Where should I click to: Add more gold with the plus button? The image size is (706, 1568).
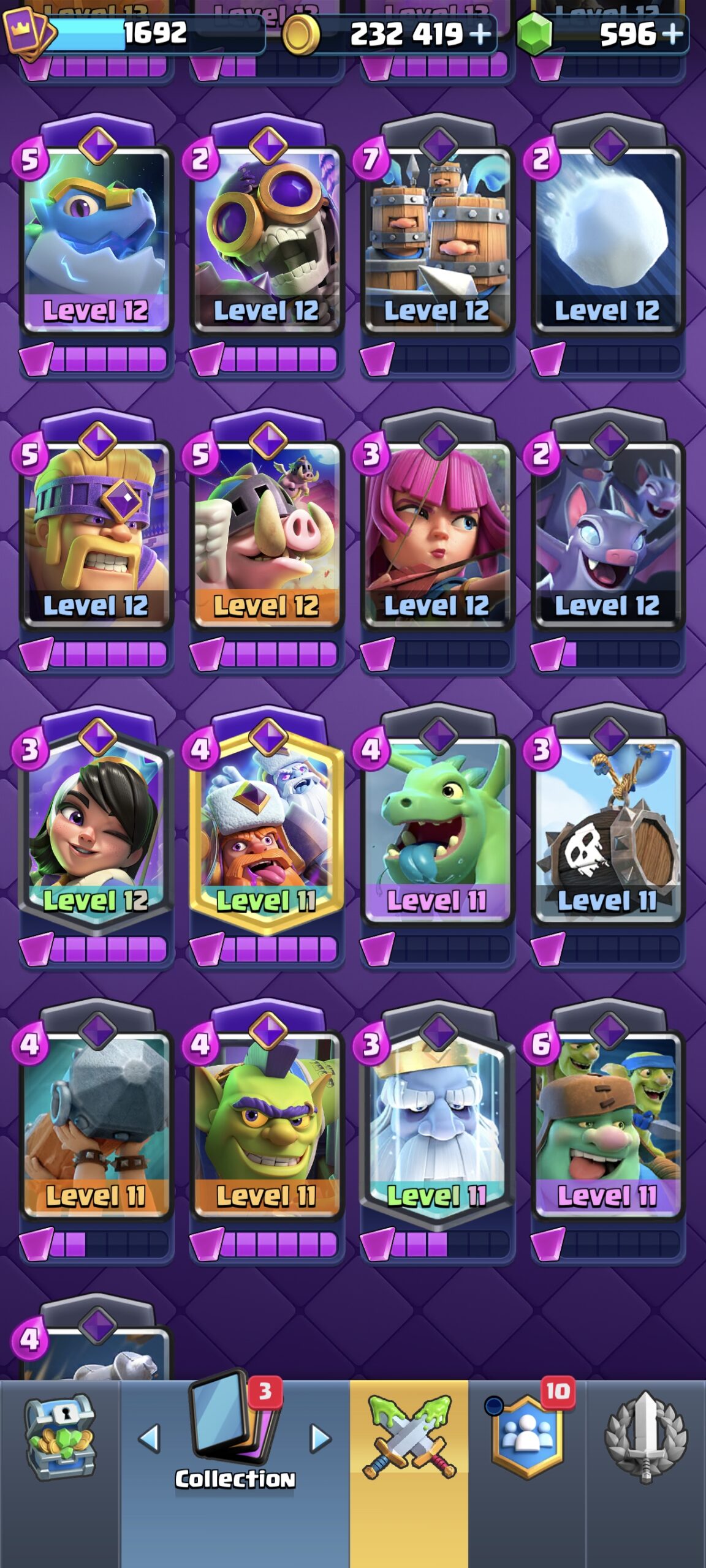point(480,34)
